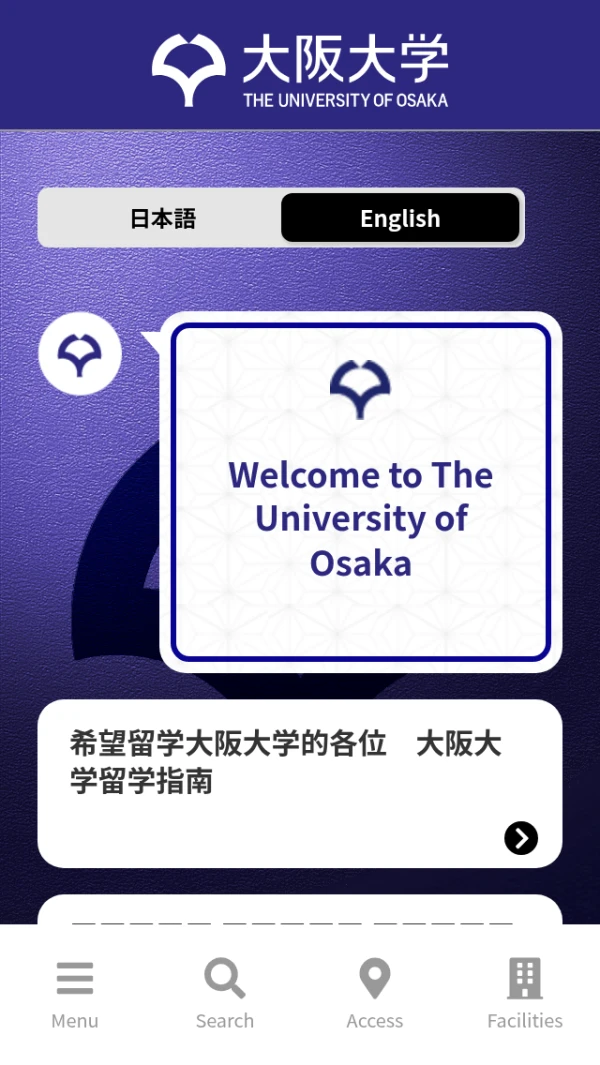Switch language to 日本語
600x1065 pixels.
[162, 218]
